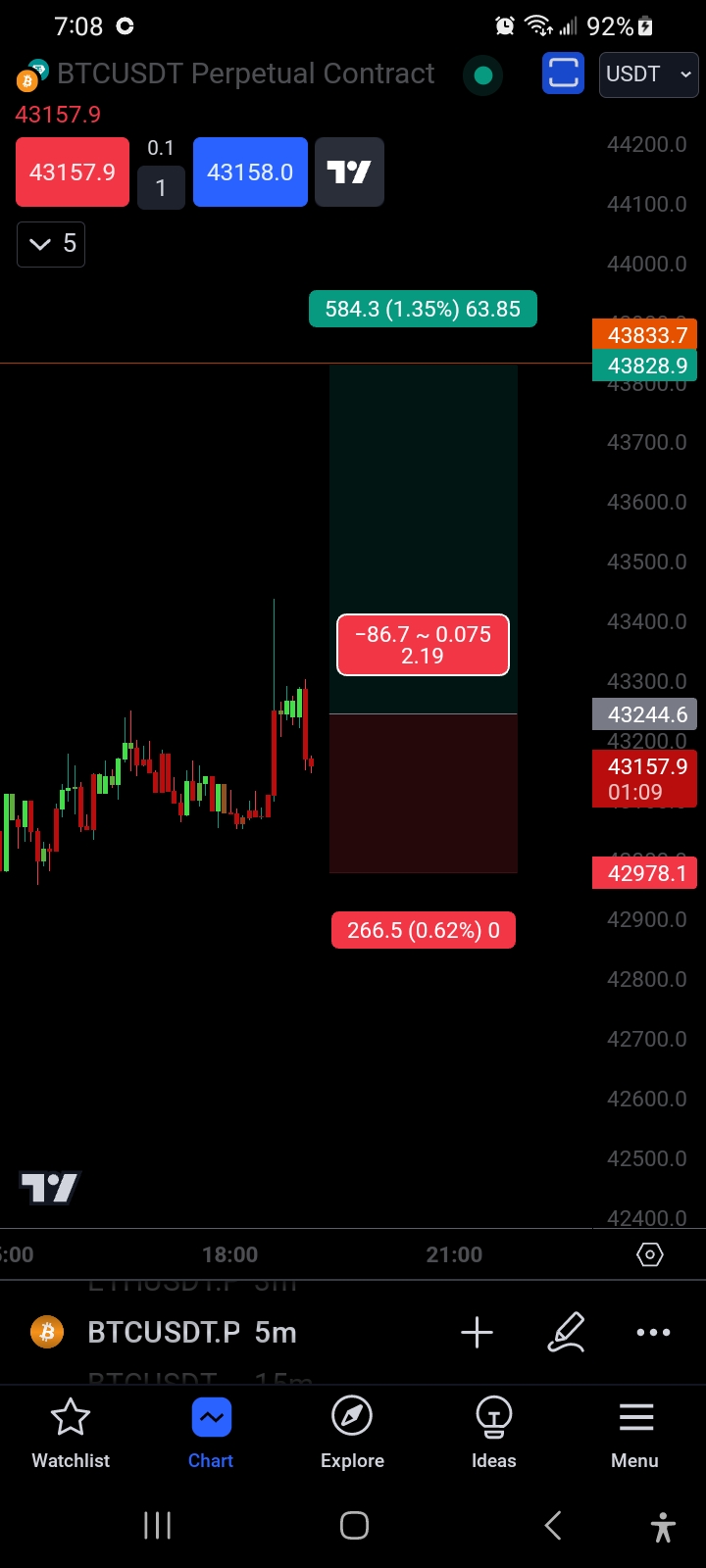Screen dimensions: 706x1568
Task: Go back with system back button
Action: click(553, 1525)
